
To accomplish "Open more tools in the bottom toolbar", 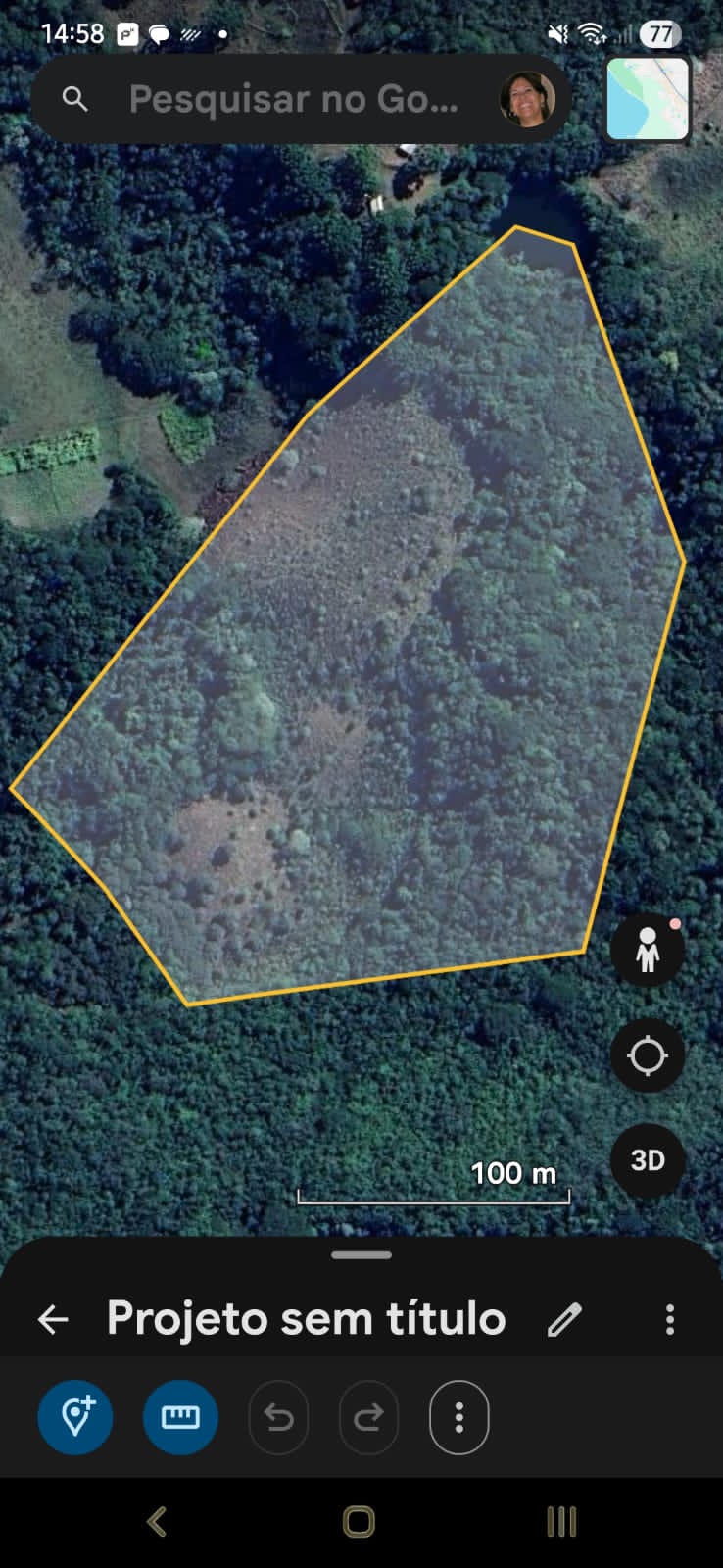I will tap(458, 1417).
